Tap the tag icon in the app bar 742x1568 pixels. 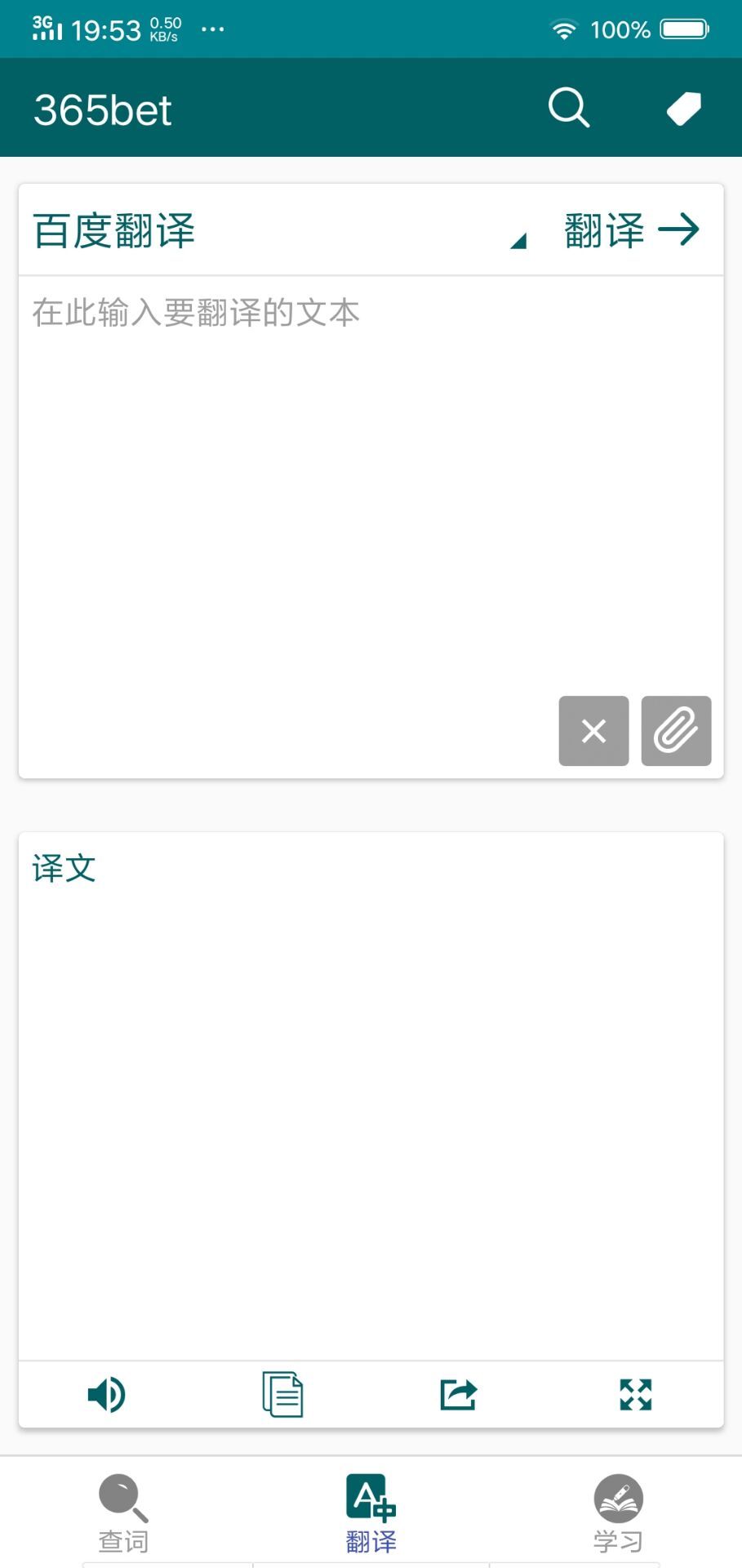point(684,108)
